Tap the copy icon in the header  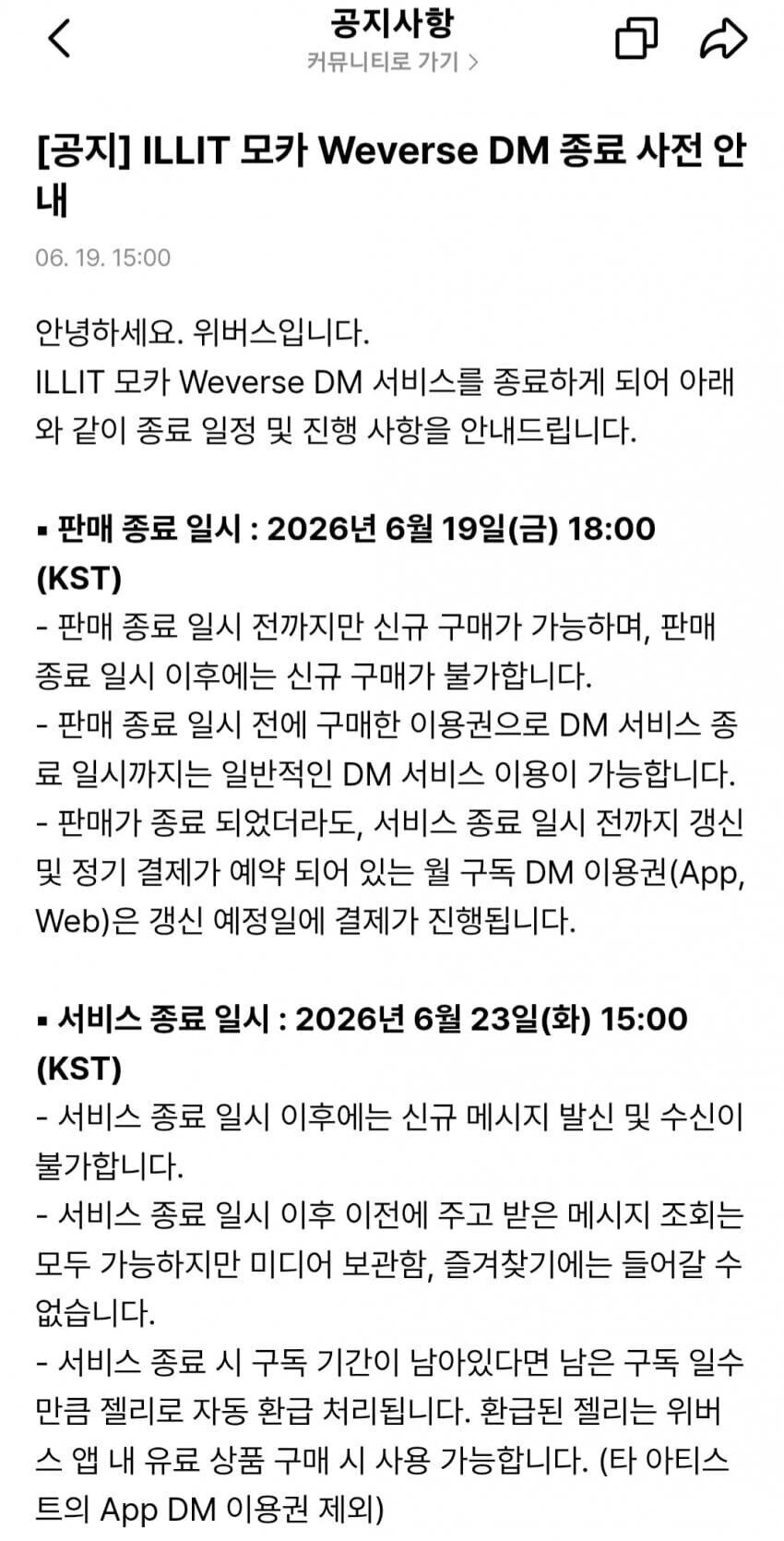tap(636, 39)
